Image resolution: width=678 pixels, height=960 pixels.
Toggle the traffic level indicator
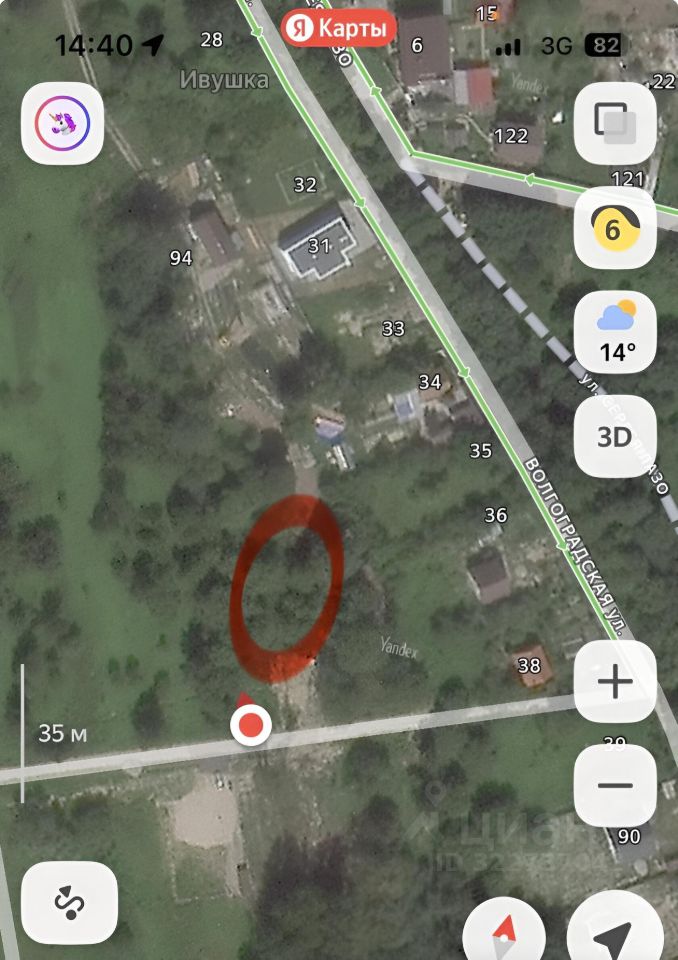click(x=614, y=229)
